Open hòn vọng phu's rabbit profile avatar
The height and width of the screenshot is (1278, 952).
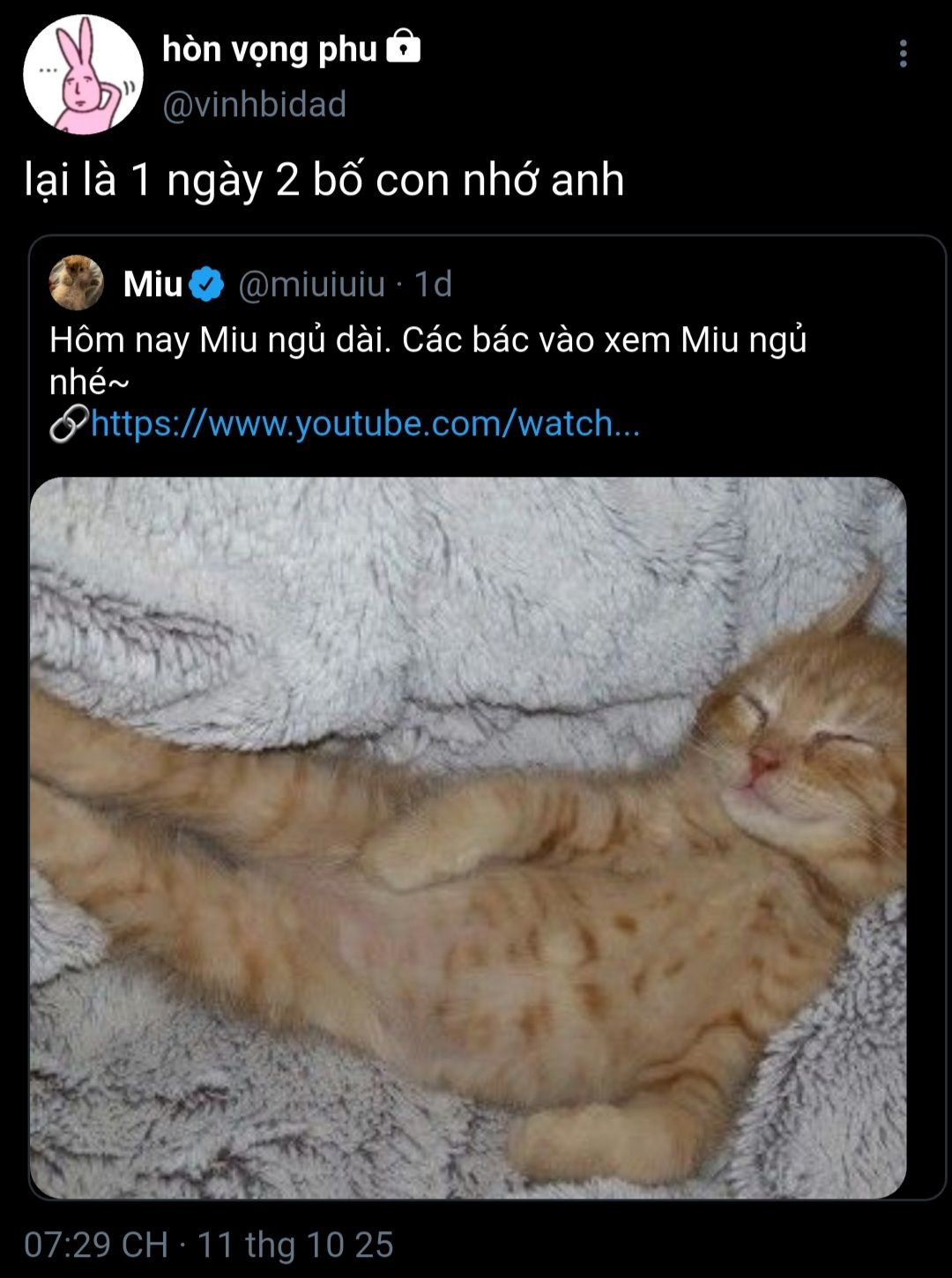tap(83, 75)
